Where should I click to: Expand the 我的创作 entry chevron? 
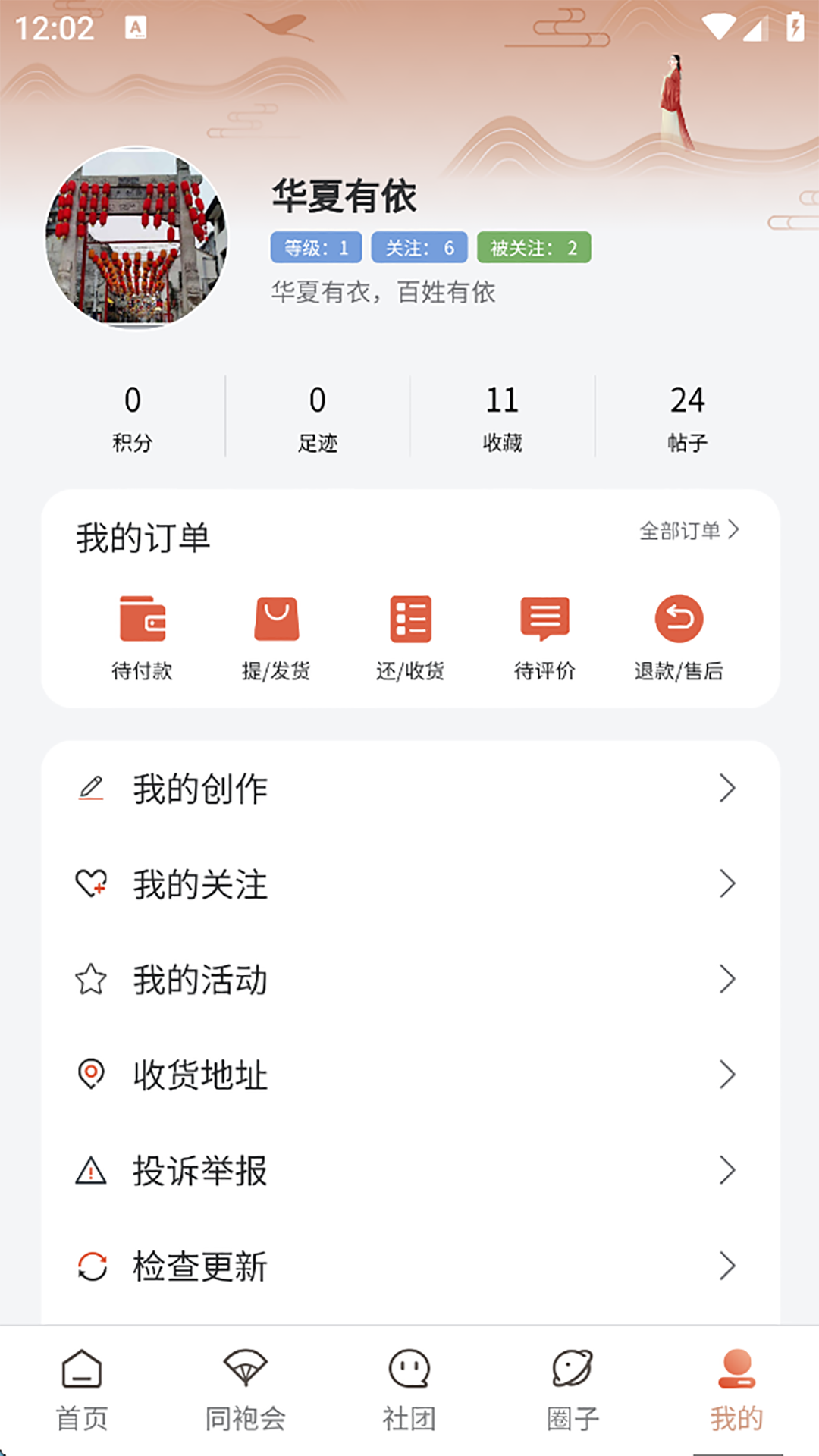click(x=730, y=789)
